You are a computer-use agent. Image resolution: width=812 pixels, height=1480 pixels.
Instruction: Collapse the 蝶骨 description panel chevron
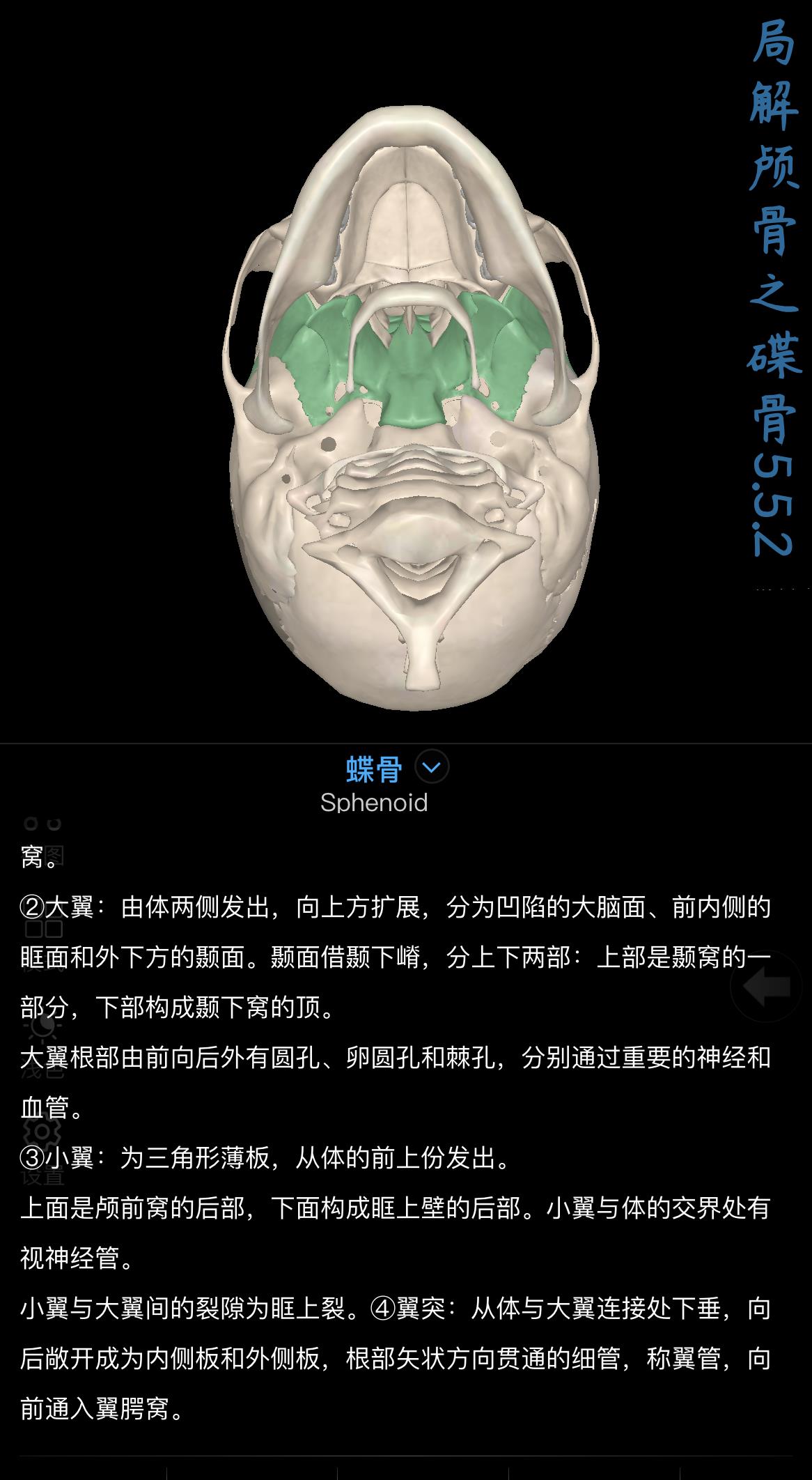tap(432, 767)
